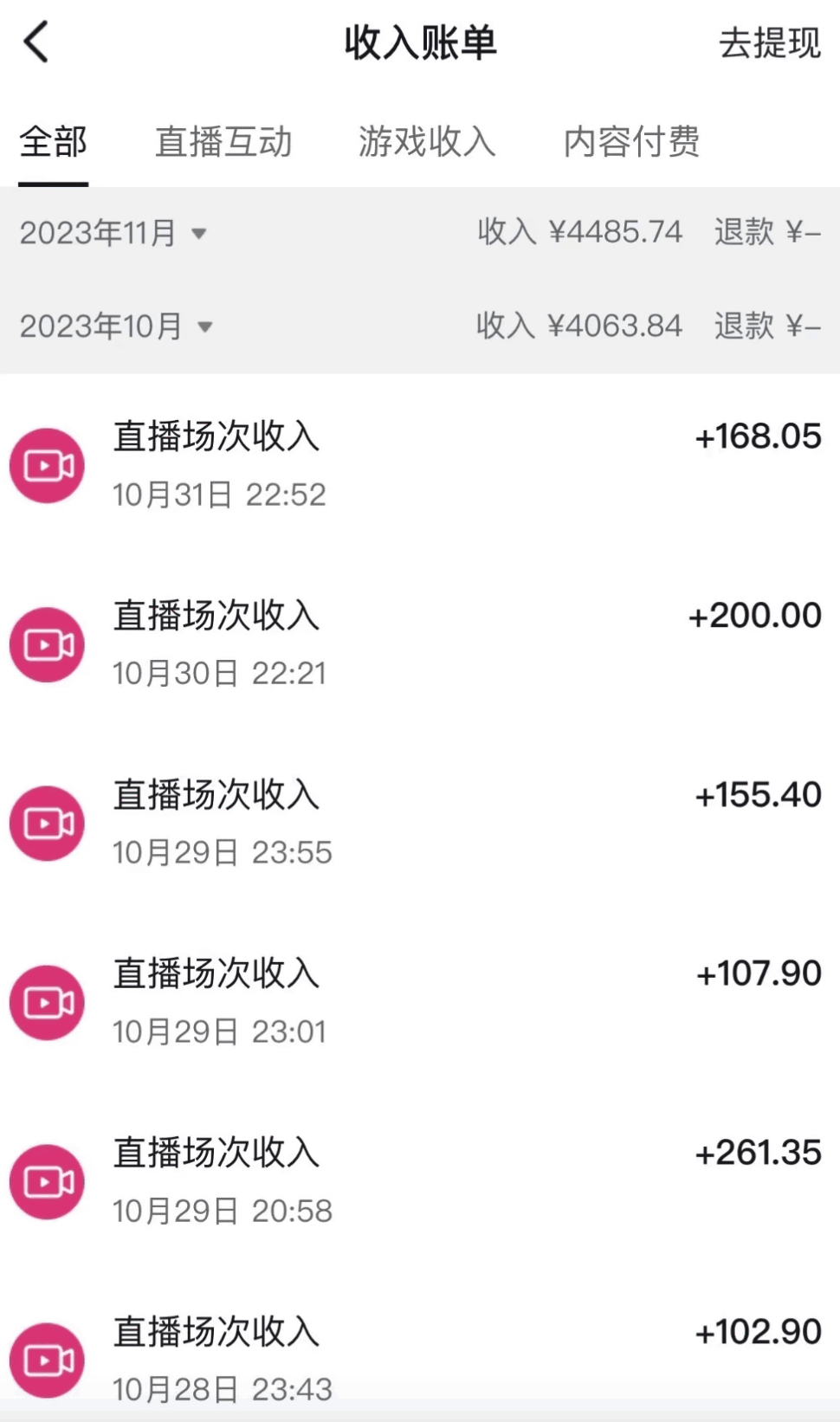Viewport: 840px width, 1422px height.
Task: Expand the 2023年11月 month selector
Action: pyautogui.click(x=113, y=233)
